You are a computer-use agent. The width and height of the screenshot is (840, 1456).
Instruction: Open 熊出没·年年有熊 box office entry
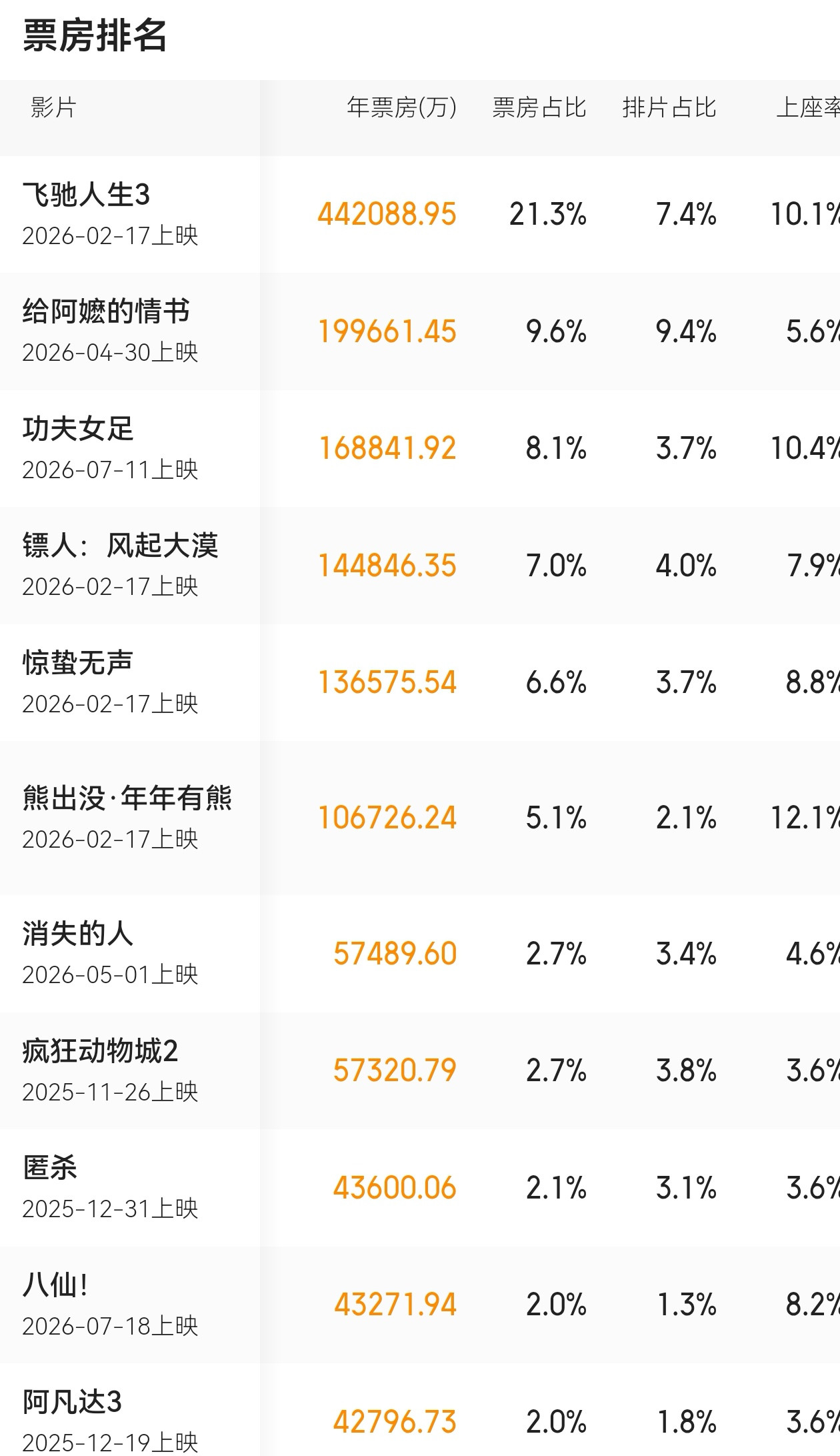tap(420, 818)
